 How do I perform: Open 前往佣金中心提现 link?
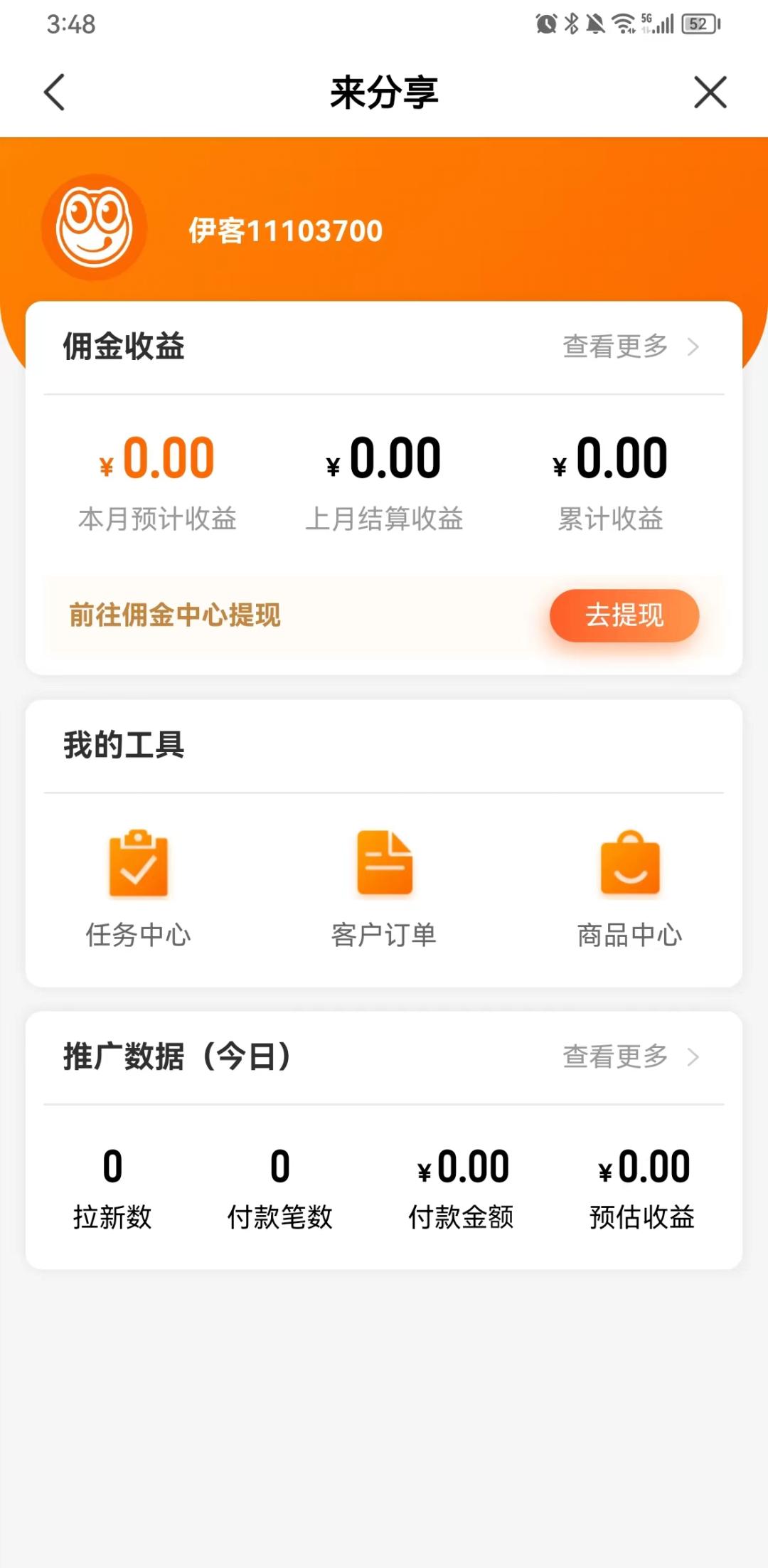[x=173, y=616]
